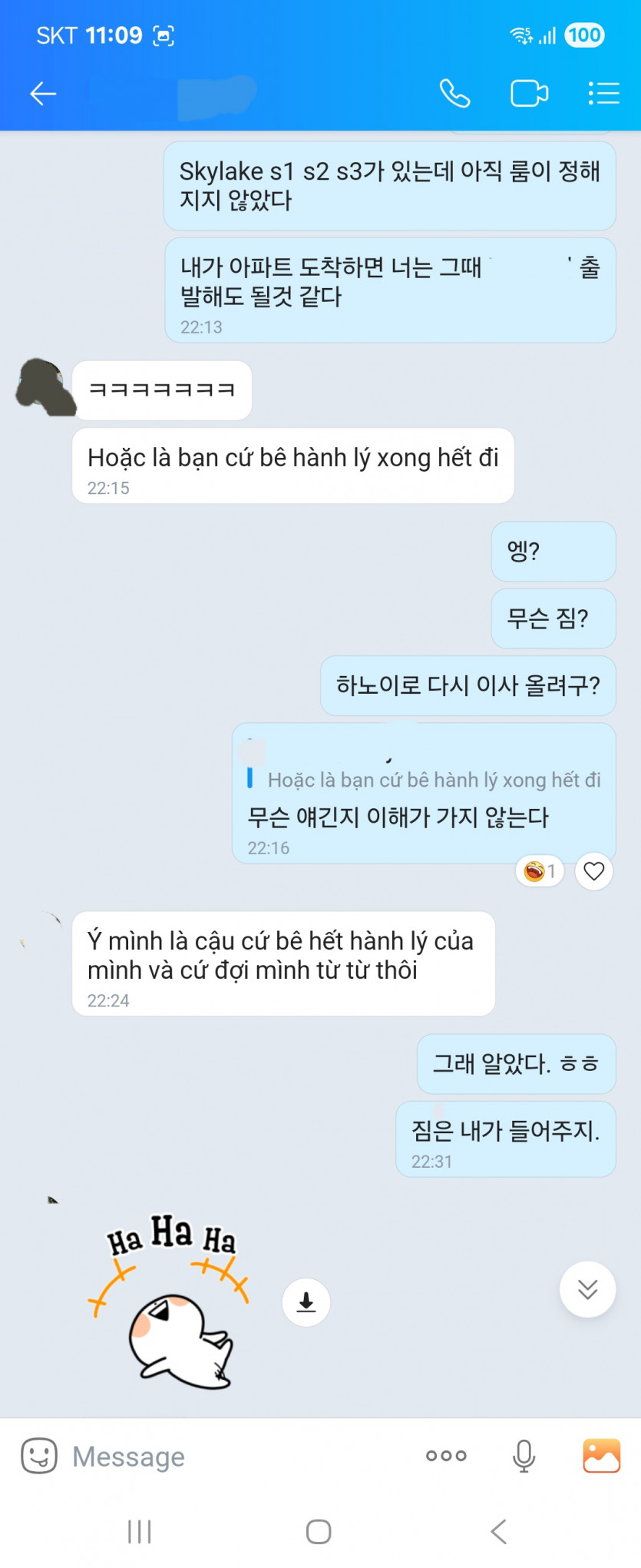Open the sticker and emoji picker
The image size is (641, 1568).
[x=39, y=1455]
